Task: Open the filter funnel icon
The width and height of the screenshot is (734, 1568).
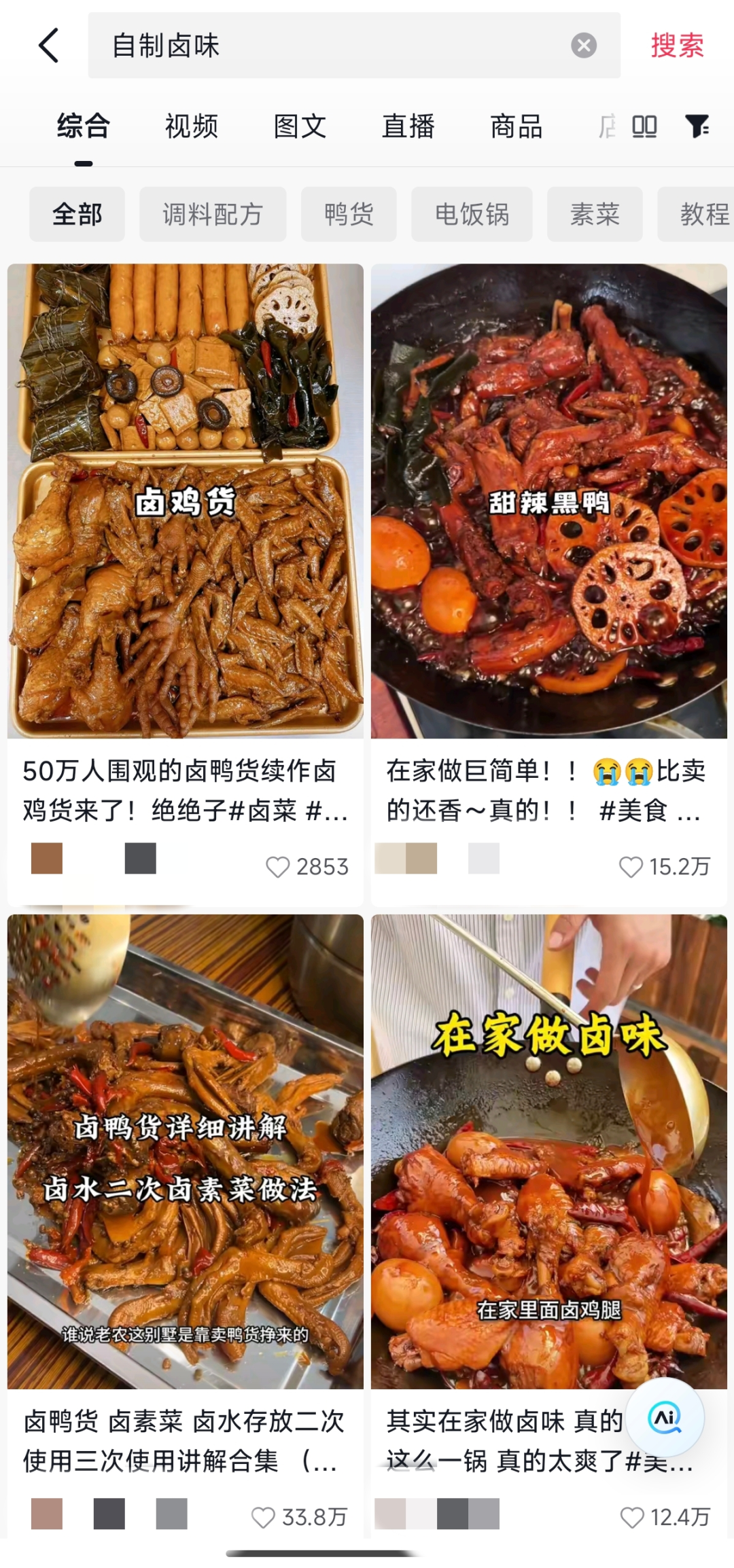Action: pos(697,126)
